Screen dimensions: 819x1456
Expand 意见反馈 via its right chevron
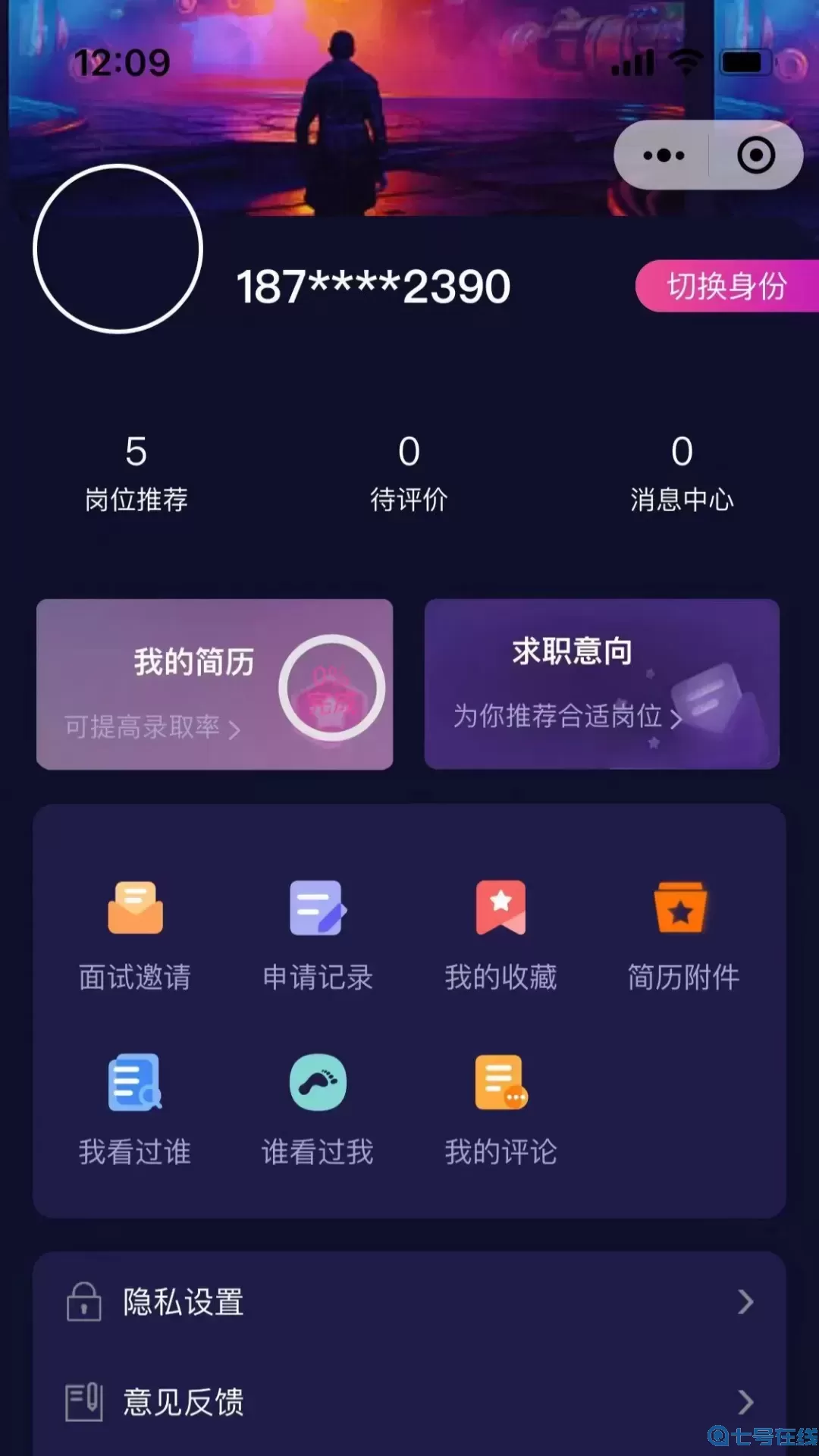745,1401
